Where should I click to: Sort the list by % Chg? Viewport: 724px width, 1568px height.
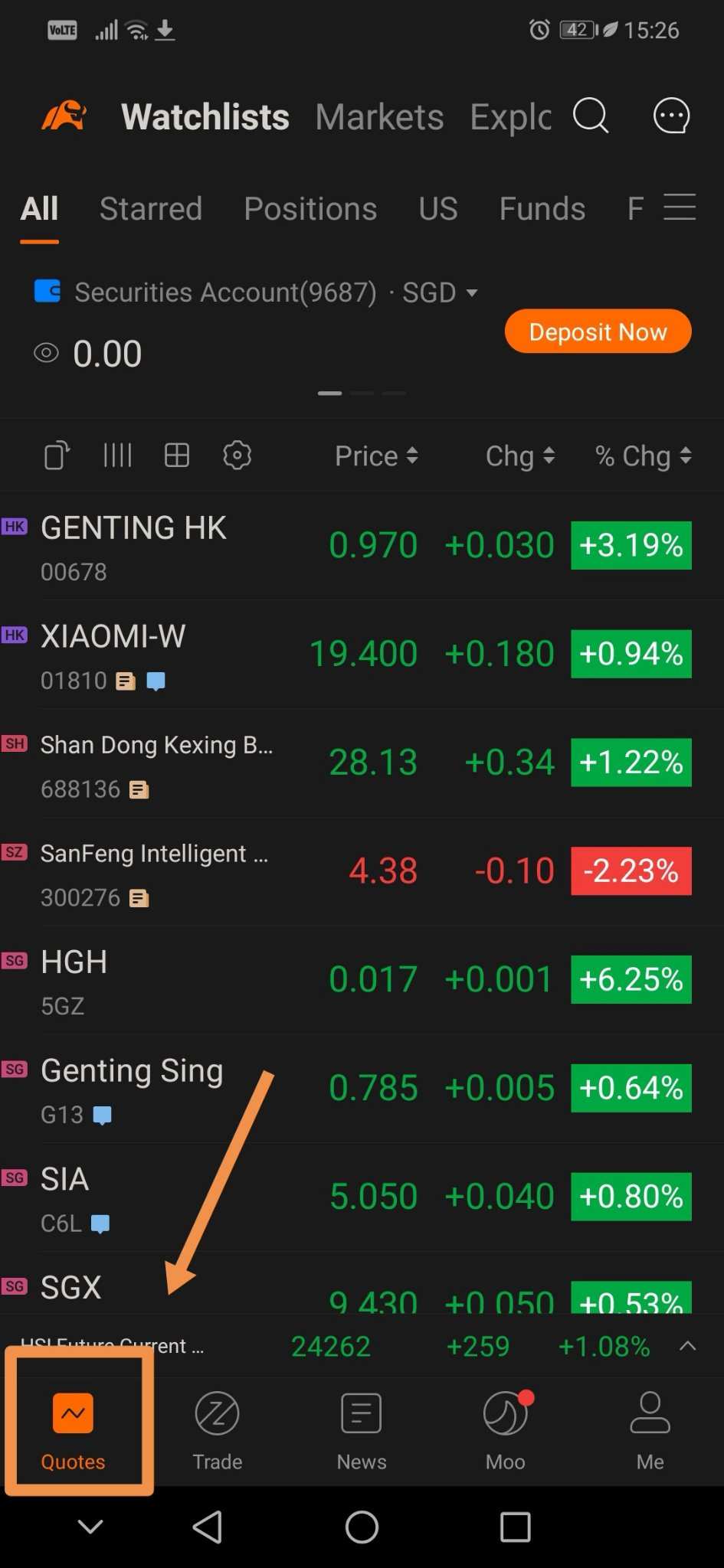(x=644, y=456)
